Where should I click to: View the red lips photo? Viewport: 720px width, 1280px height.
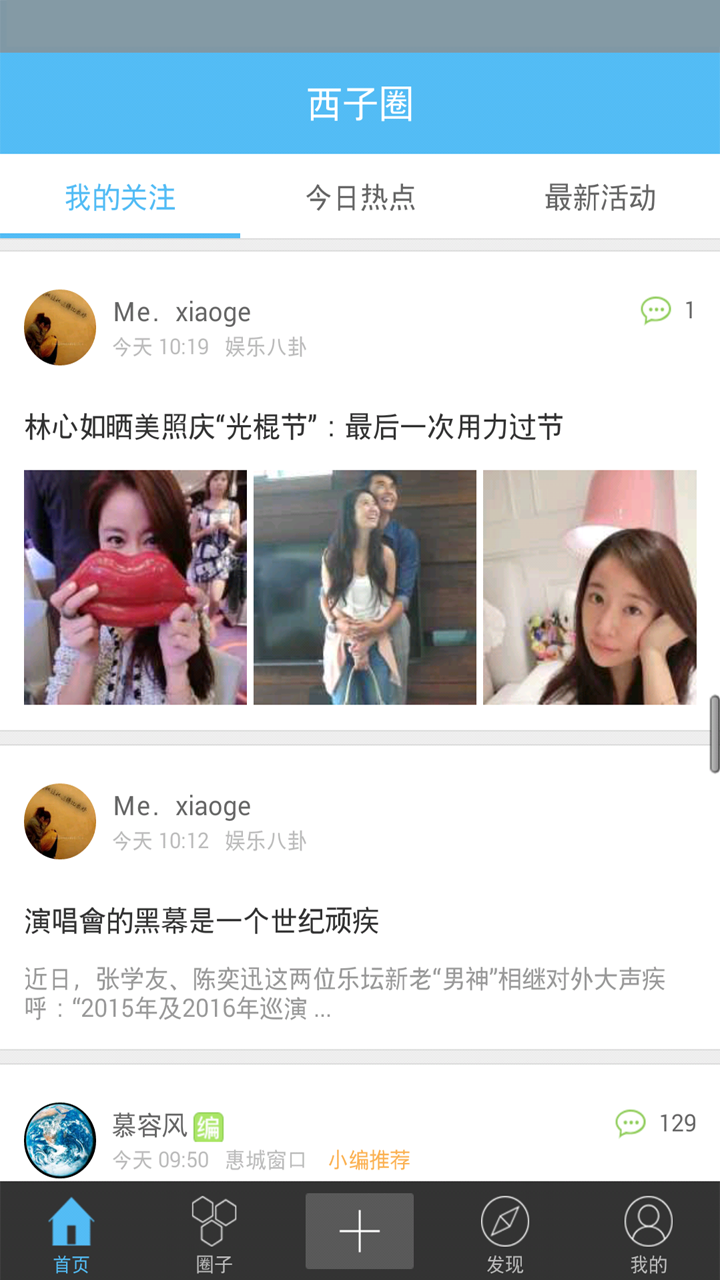click(x=135, y=587)
